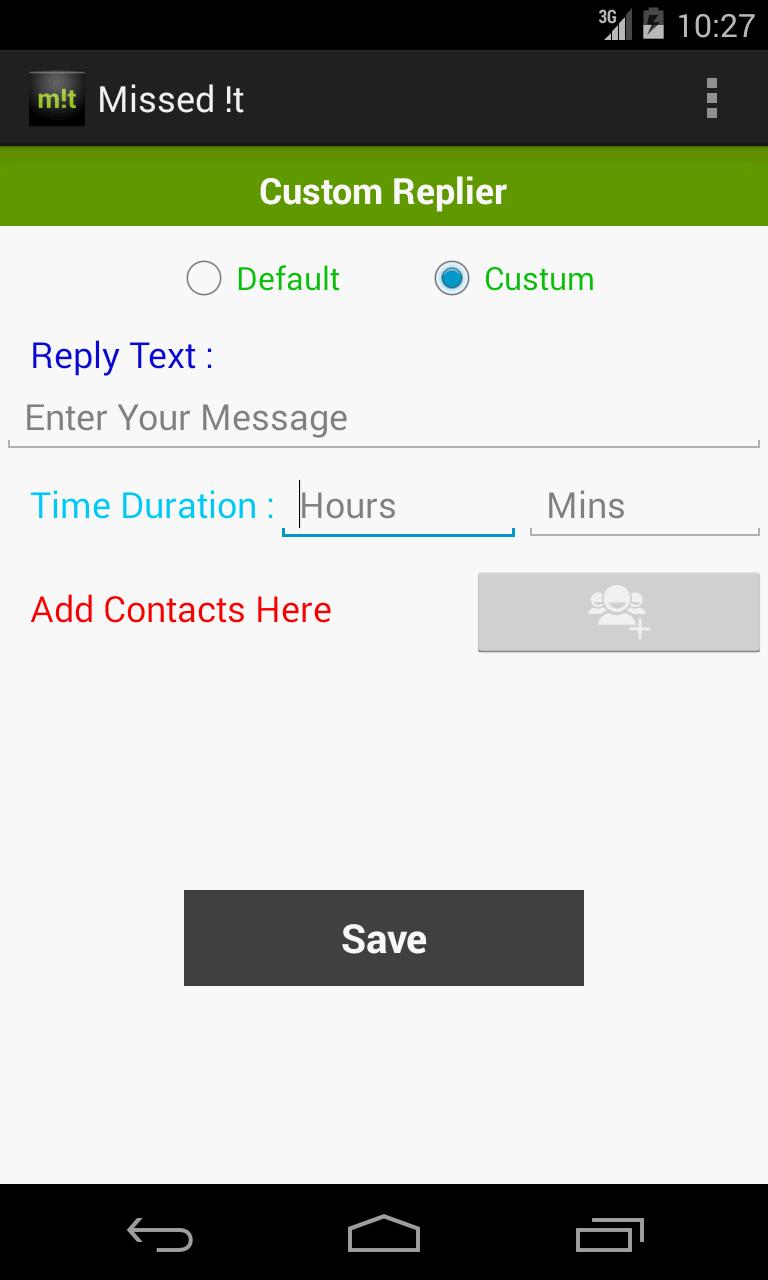Save the custom reply settings
Viewport: 768px width, 1280px height.
click(x=384, y=938)
